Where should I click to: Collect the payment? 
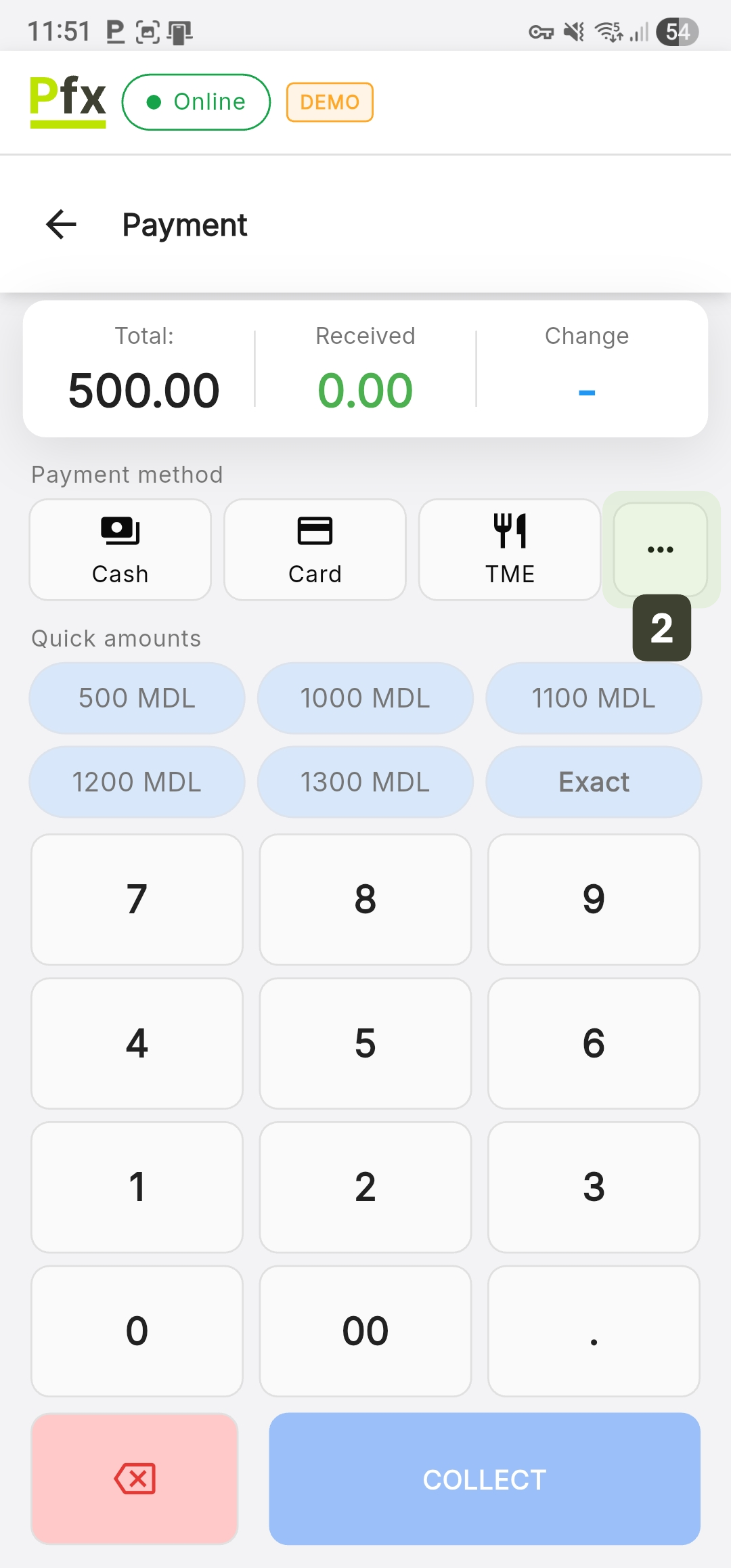point(485,1479)
